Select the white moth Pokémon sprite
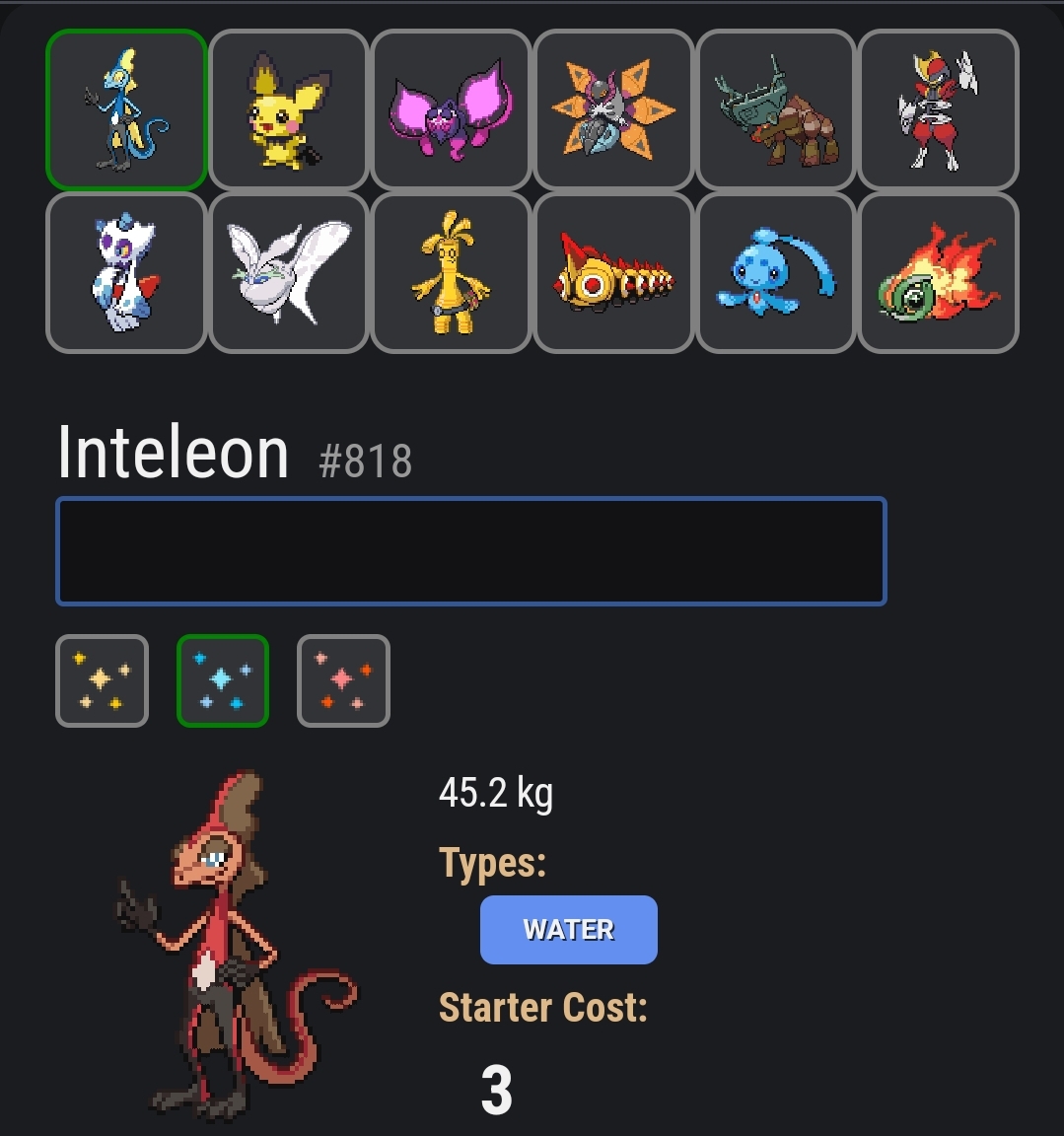 click(x=288, y=272)
